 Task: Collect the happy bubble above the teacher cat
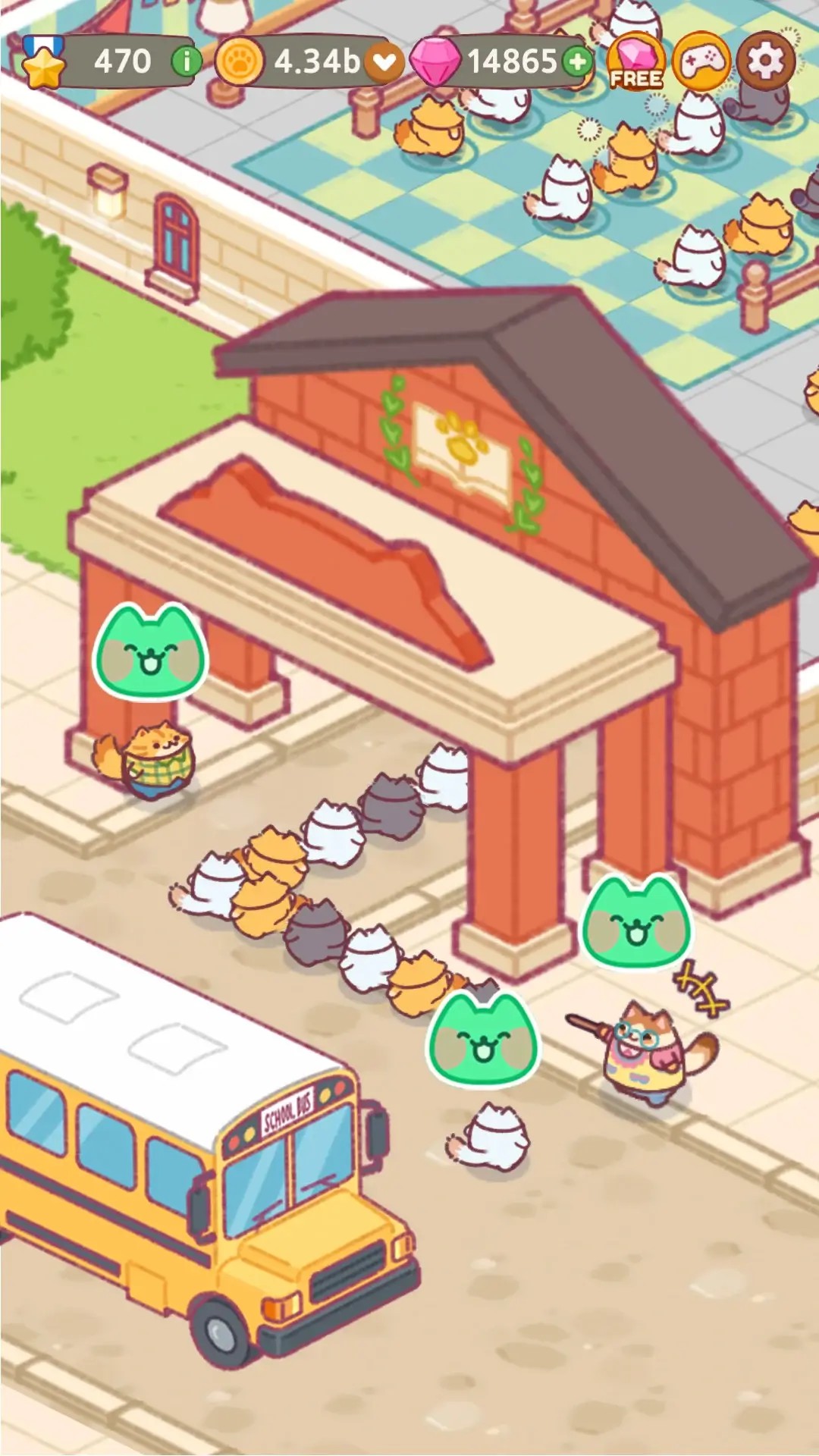click(635, 921)
